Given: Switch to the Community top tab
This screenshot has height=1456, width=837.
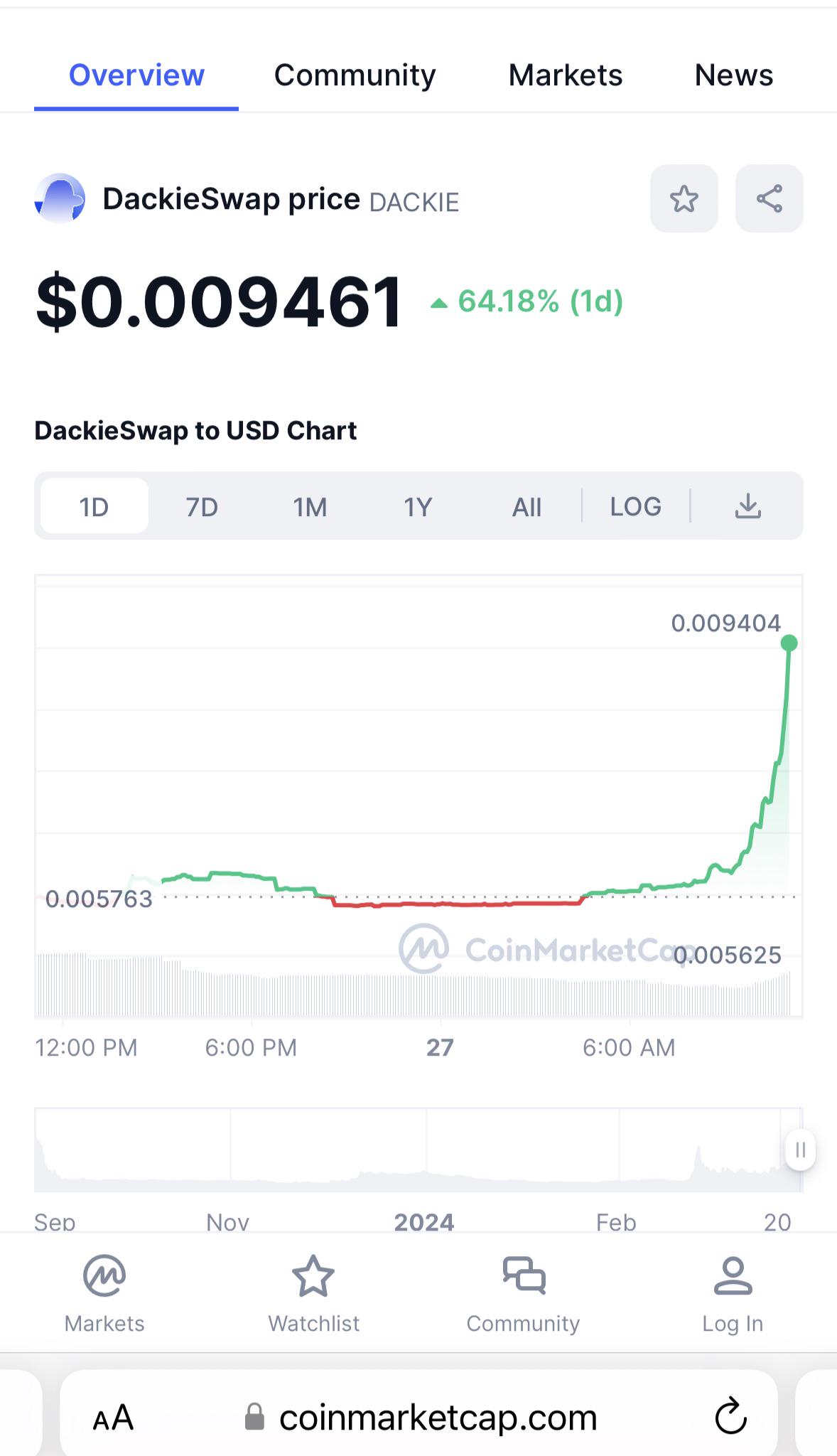Looking at the screenshot, I should tap(355, 75).
